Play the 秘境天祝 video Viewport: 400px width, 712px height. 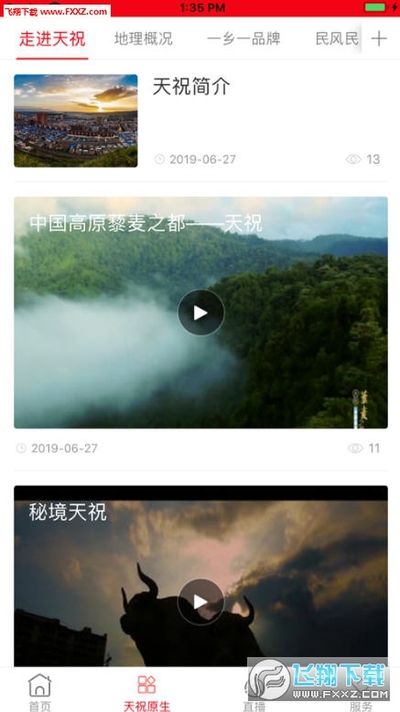pyautogui.click(x=201, y=602)
